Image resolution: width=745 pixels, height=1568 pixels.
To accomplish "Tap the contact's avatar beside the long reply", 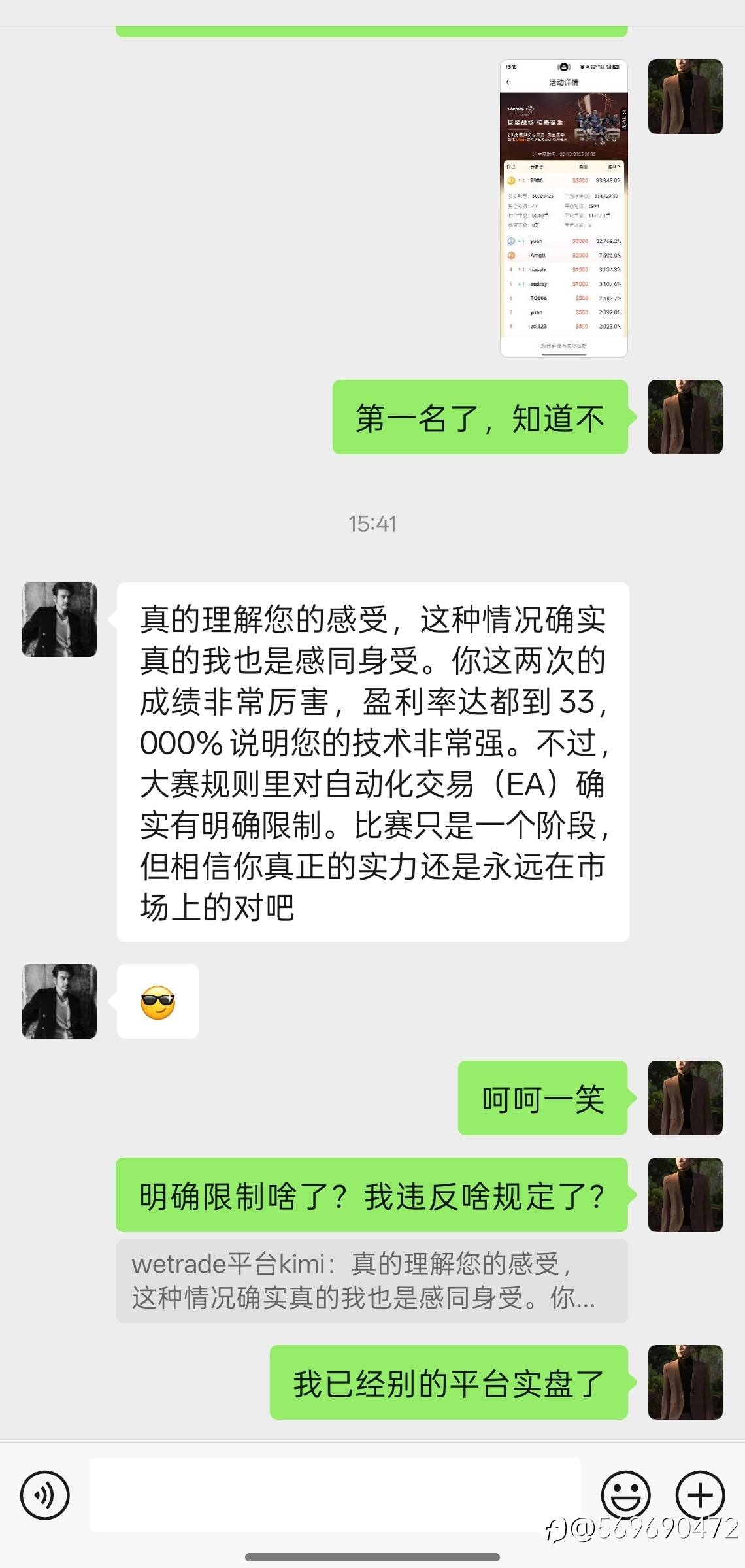I will coord(59,621).
